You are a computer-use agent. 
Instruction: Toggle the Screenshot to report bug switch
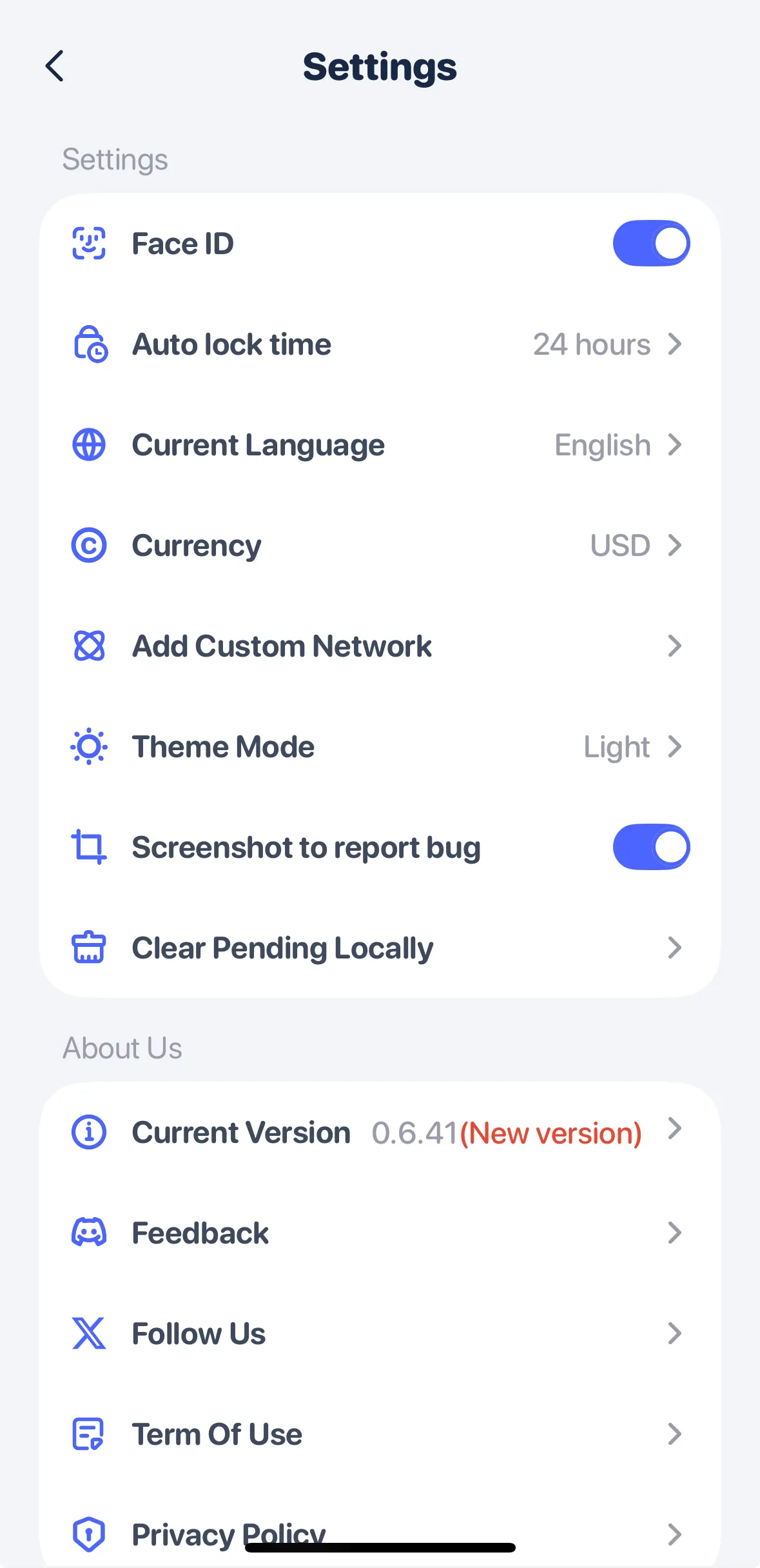click(651, 847)
